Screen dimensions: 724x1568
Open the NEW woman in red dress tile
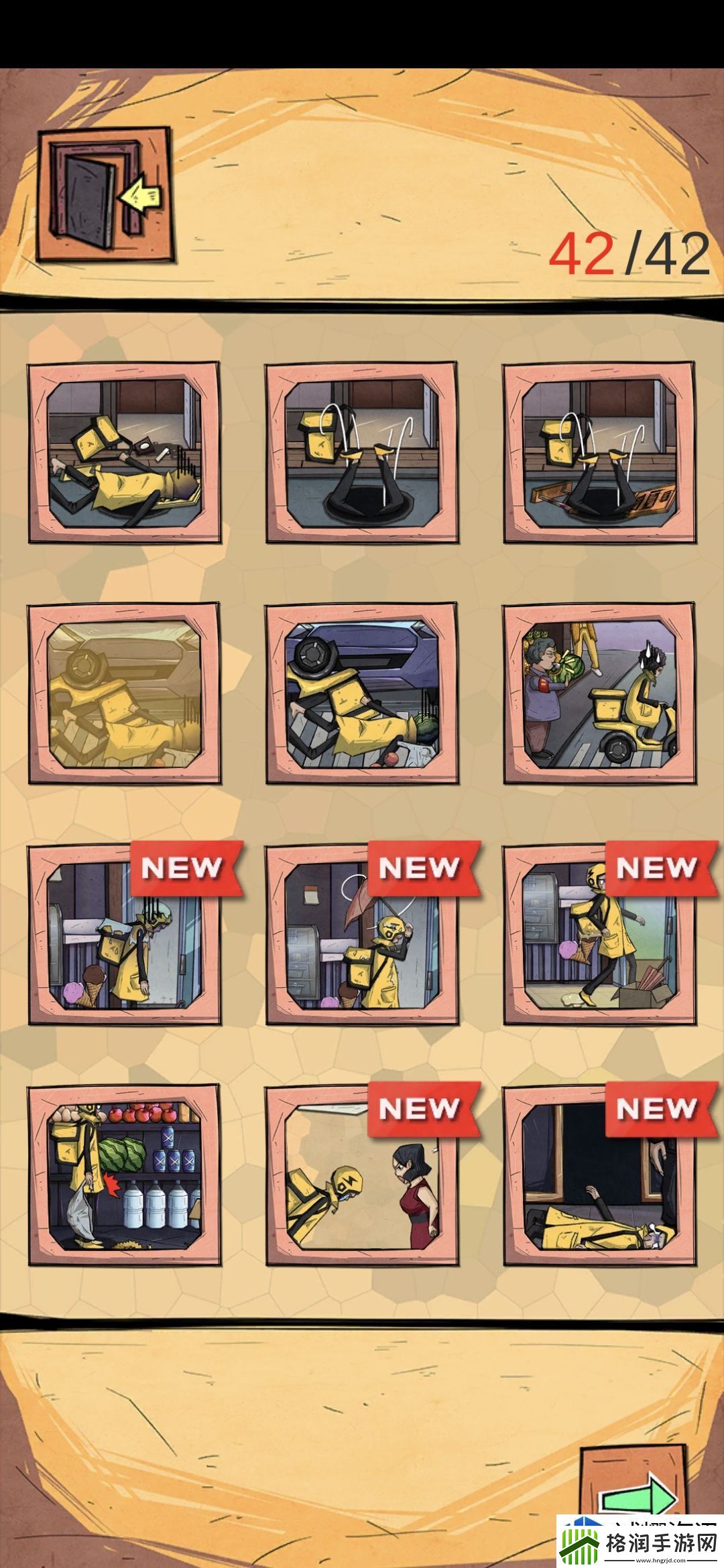pyautogui.click(x=362, y=1177)
